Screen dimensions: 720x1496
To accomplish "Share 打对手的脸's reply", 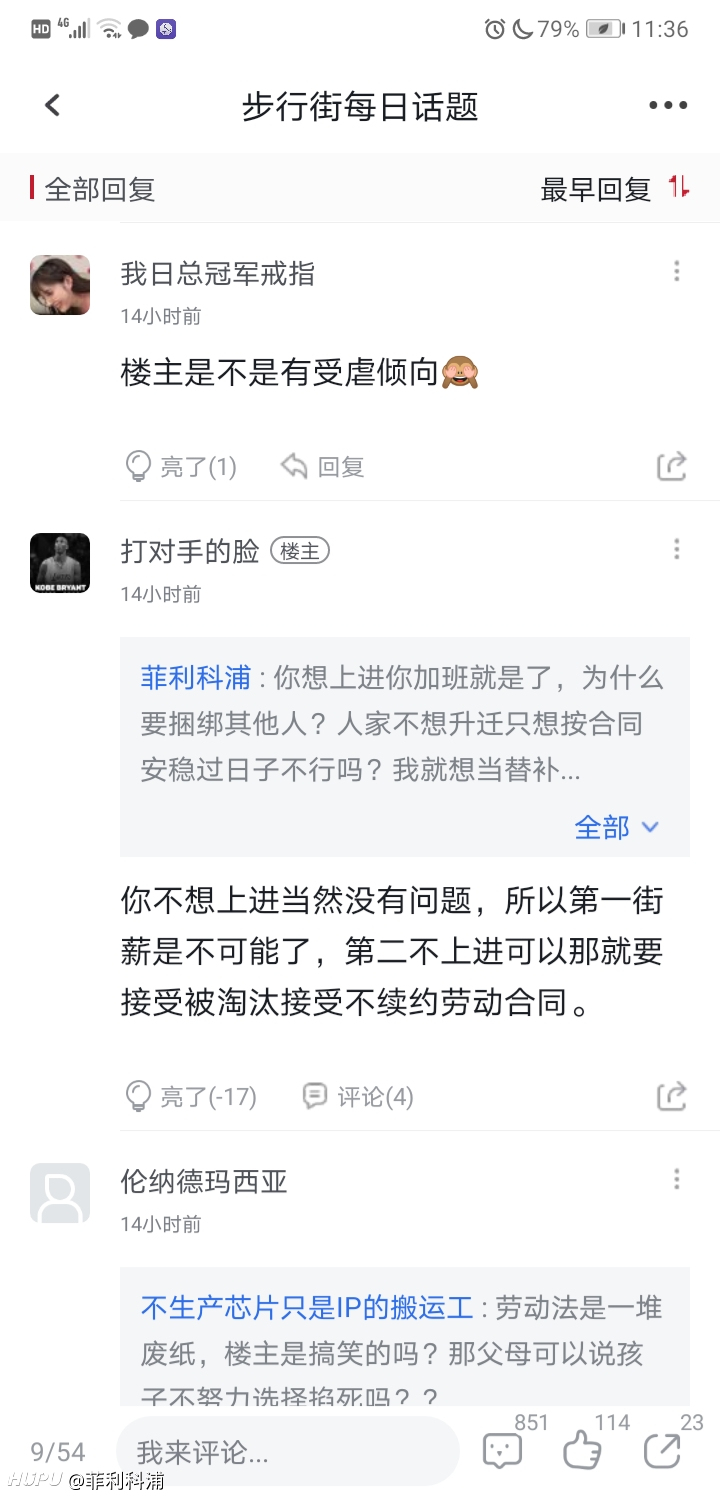I will pyautogui.click(x=671, y=1096).
